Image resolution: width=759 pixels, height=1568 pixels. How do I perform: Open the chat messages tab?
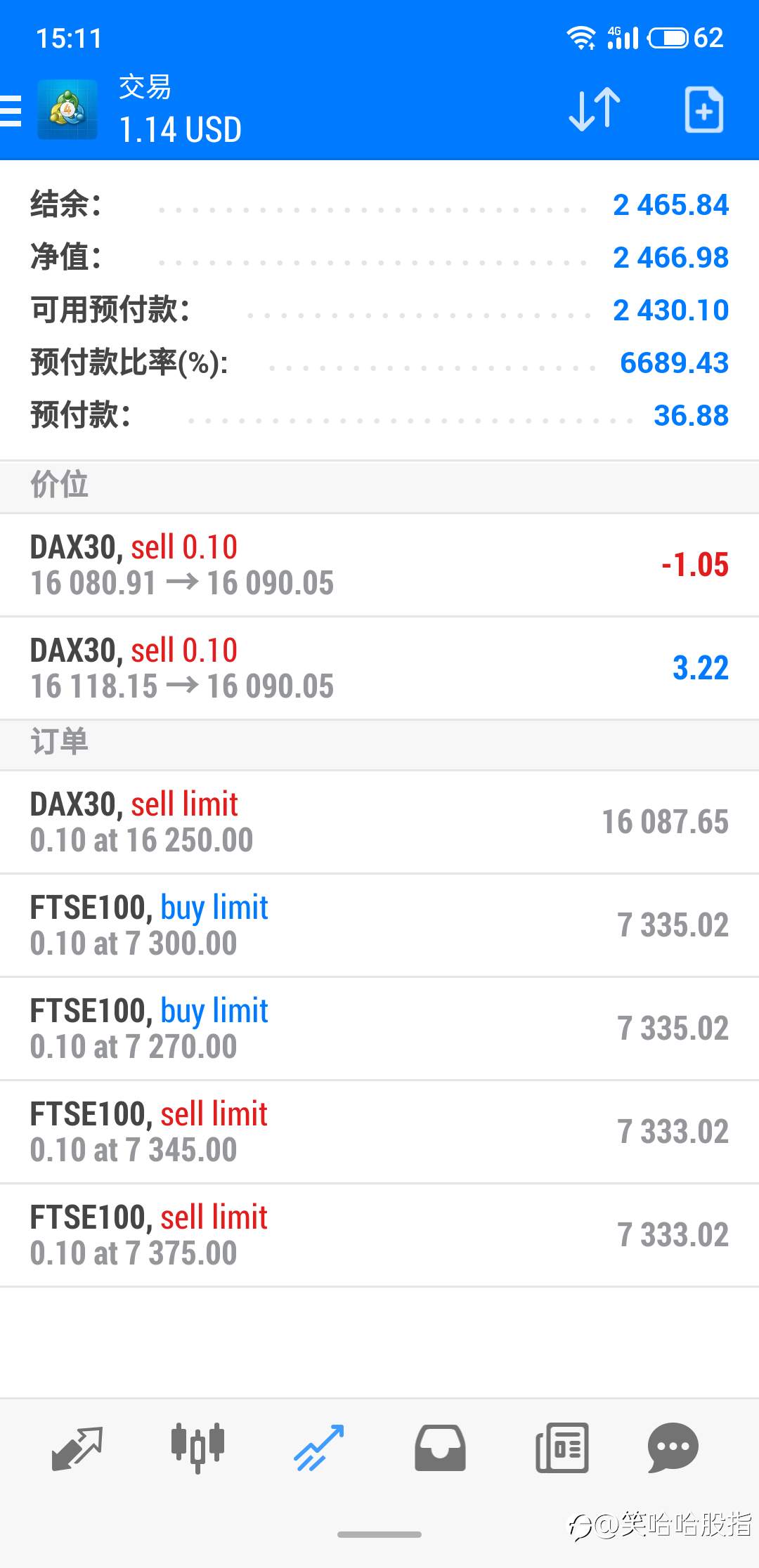pyautogui.click(x=673, y=1448)
